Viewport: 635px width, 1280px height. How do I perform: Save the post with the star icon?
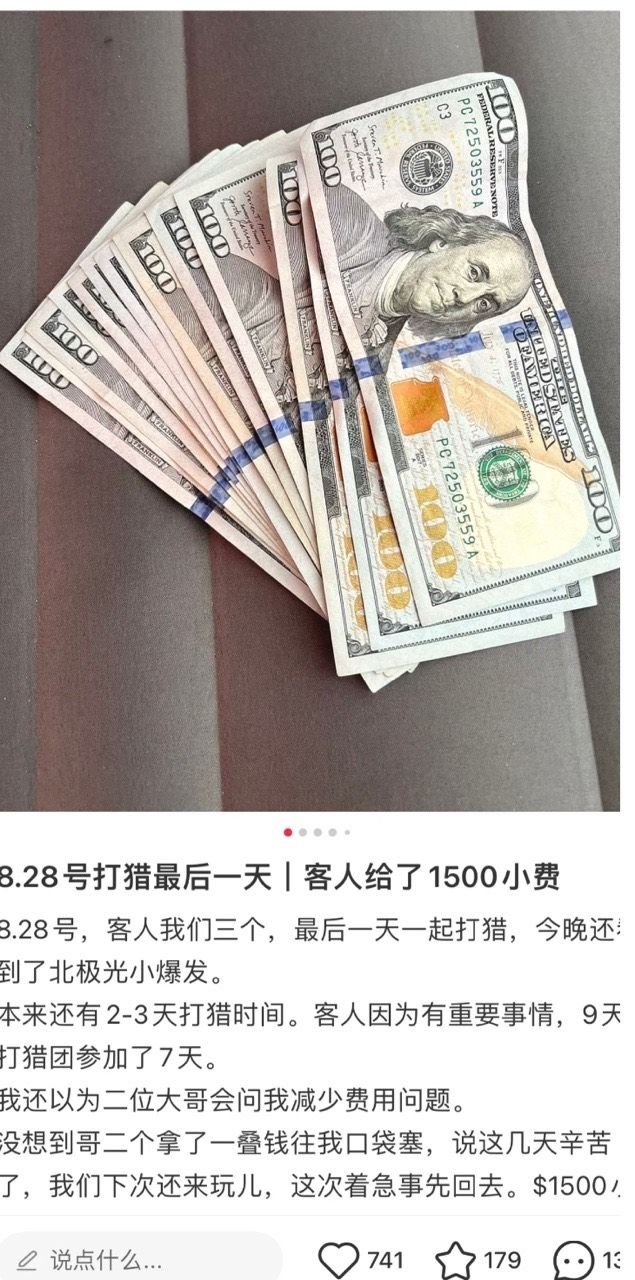[x=456, y=1258]
